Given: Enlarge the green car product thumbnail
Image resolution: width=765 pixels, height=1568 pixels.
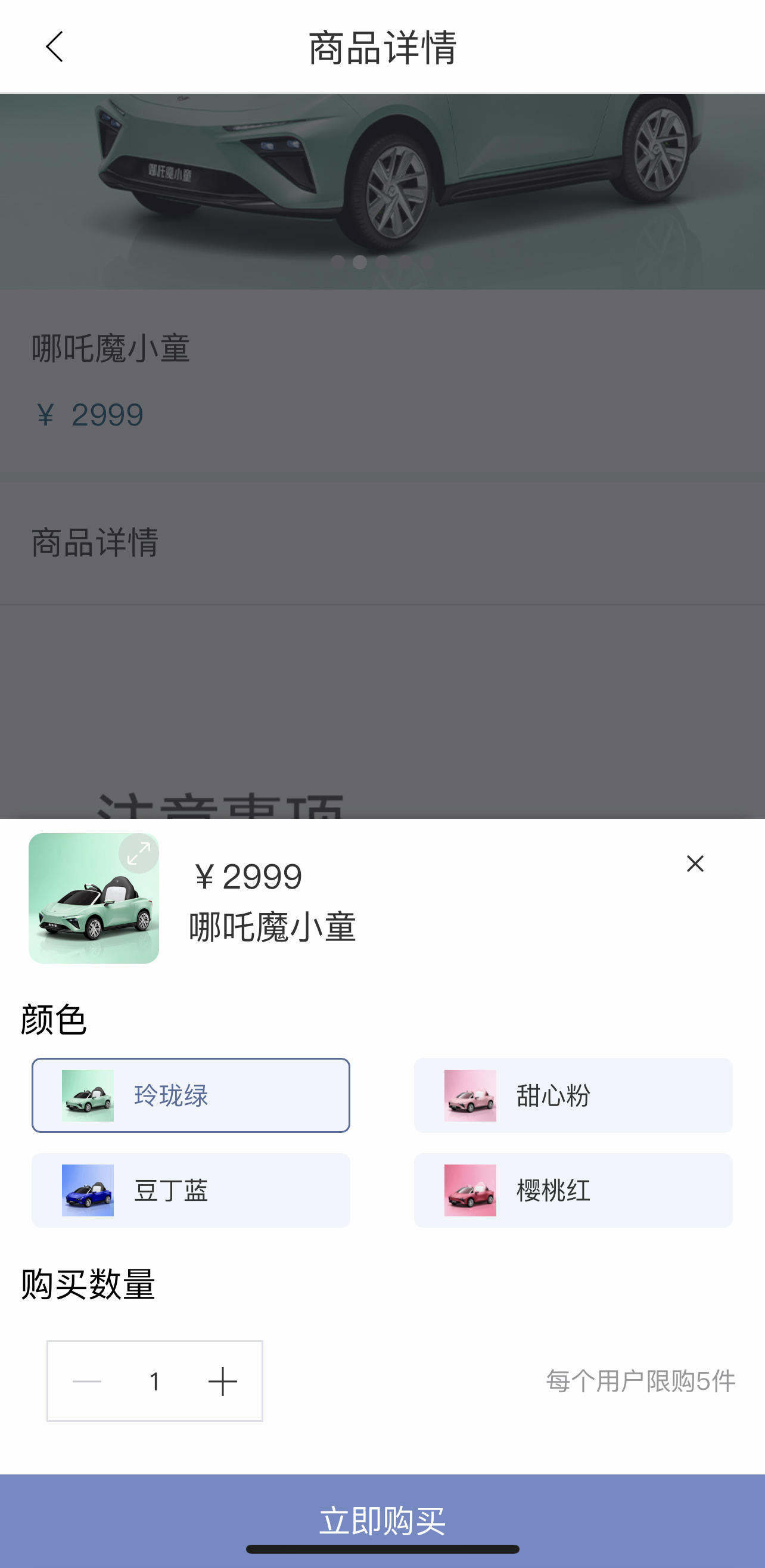Looking at the screenshot, I should point(138,853).
